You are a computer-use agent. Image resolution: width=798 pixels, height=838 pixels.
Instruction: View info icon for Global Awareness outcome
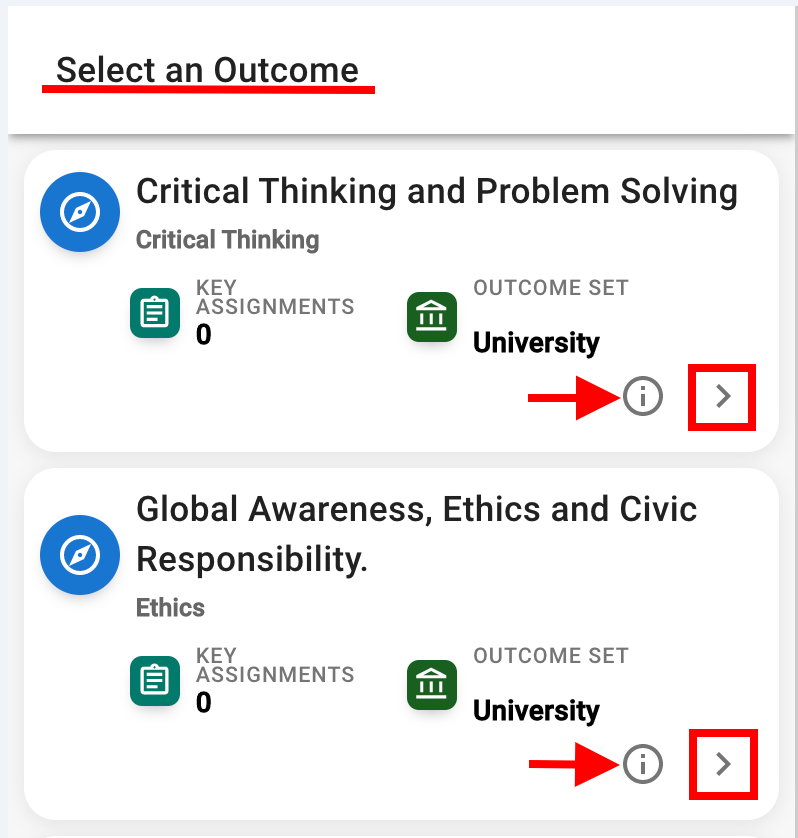pos(643,765)
